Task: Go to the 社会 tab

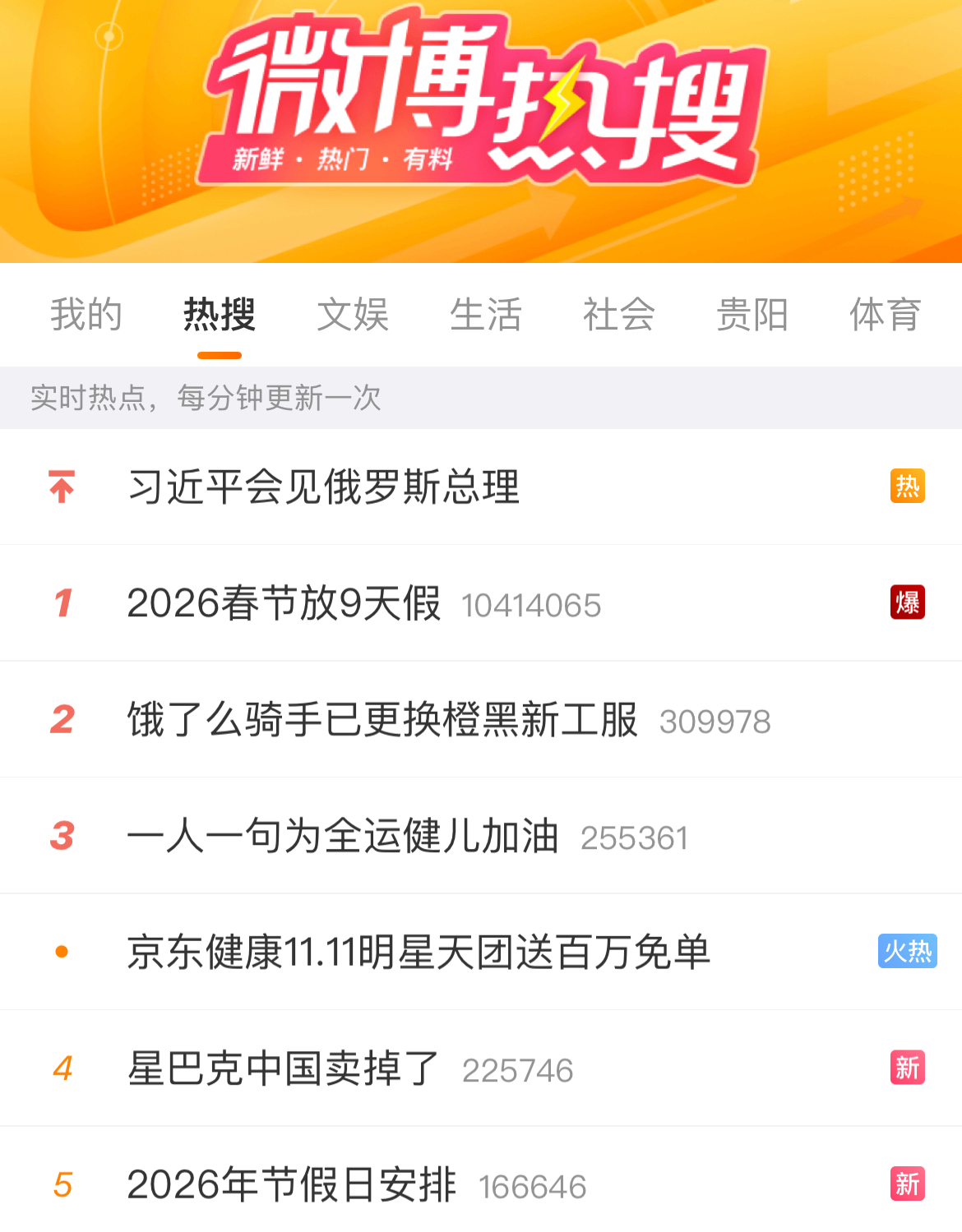Action: pyautogui.click(x=619, y=315)
